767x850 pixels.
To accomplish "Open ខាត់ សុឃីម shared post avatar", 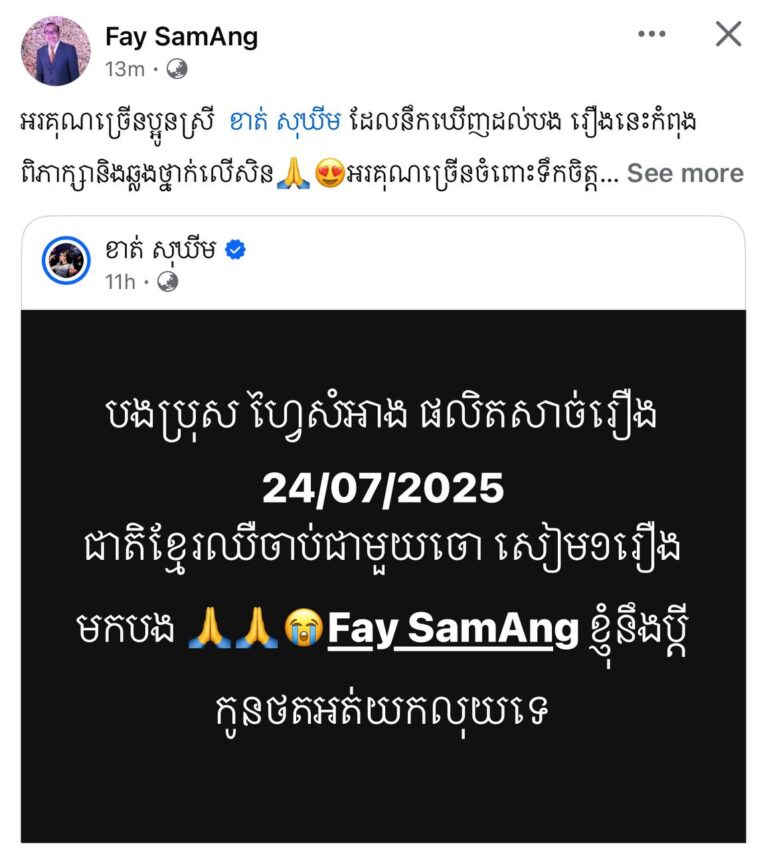I will tap(66, 262).
